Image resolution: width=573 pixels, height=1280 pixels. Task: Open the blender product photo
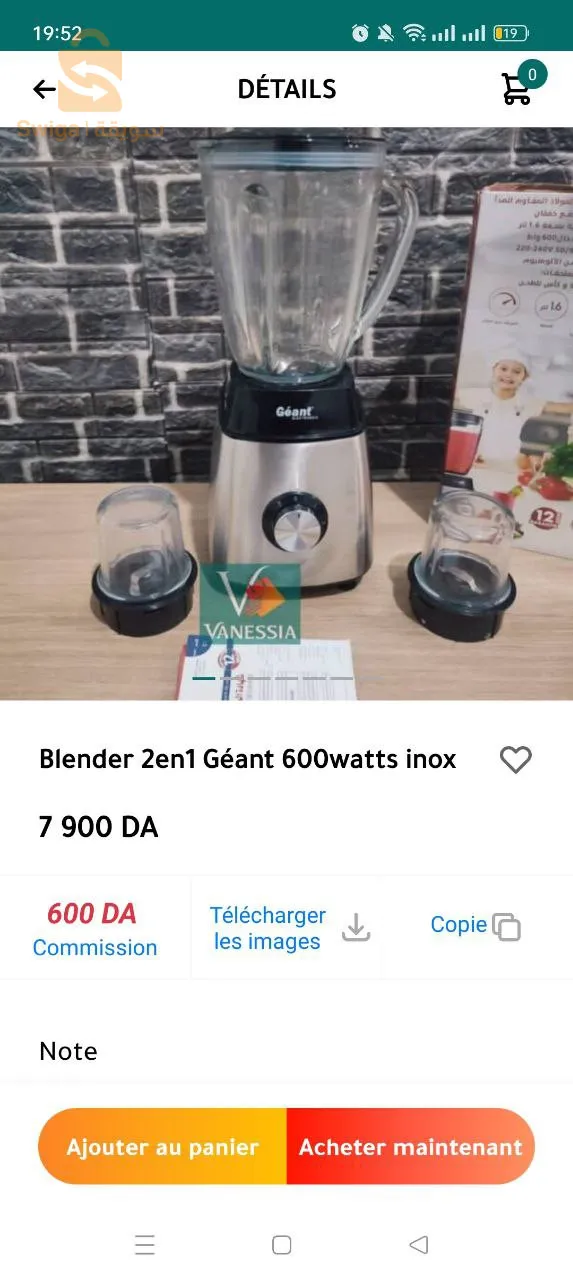(x=286, y=413)
